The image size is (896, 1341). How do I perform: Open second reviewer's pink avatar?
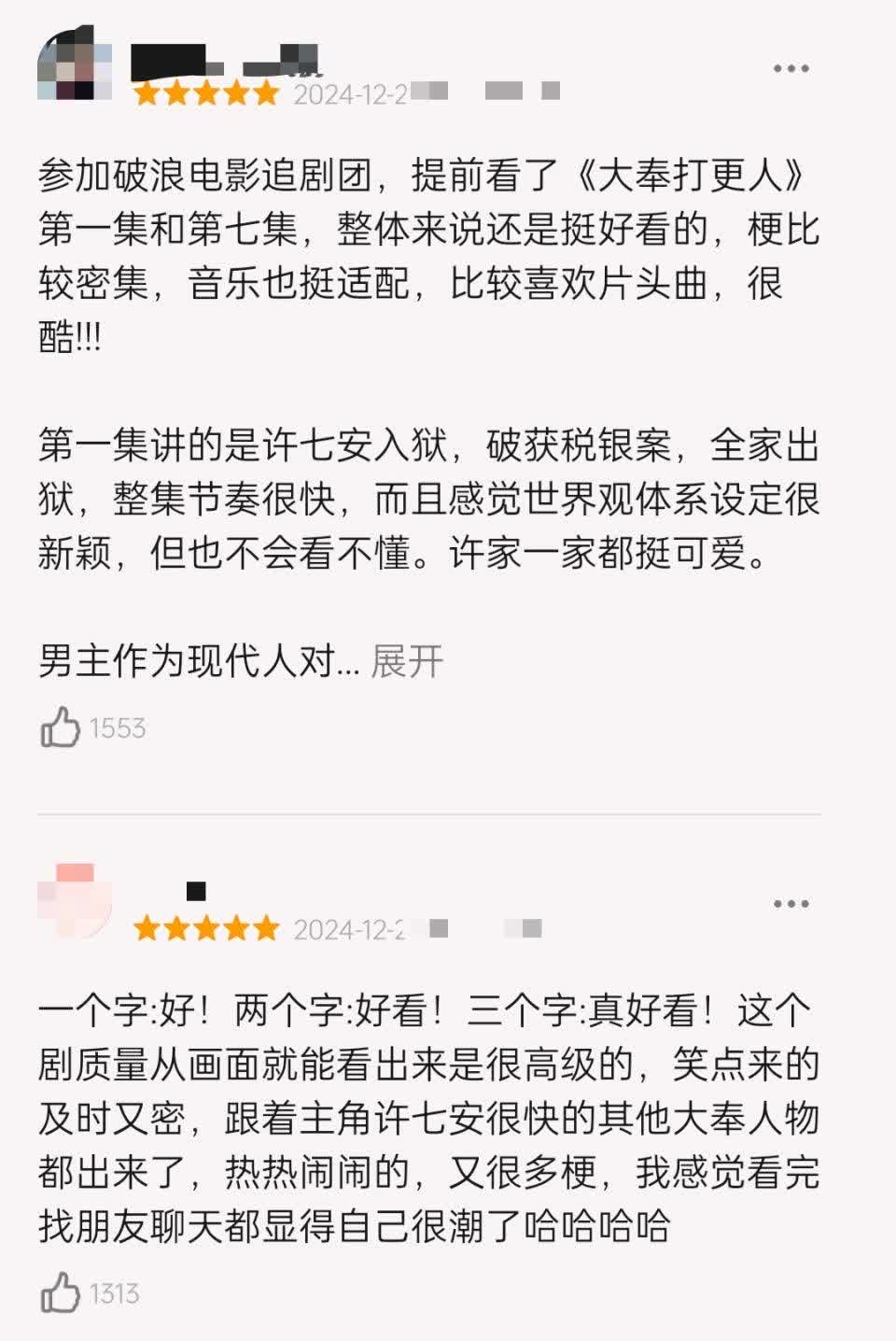pos(75,900)
